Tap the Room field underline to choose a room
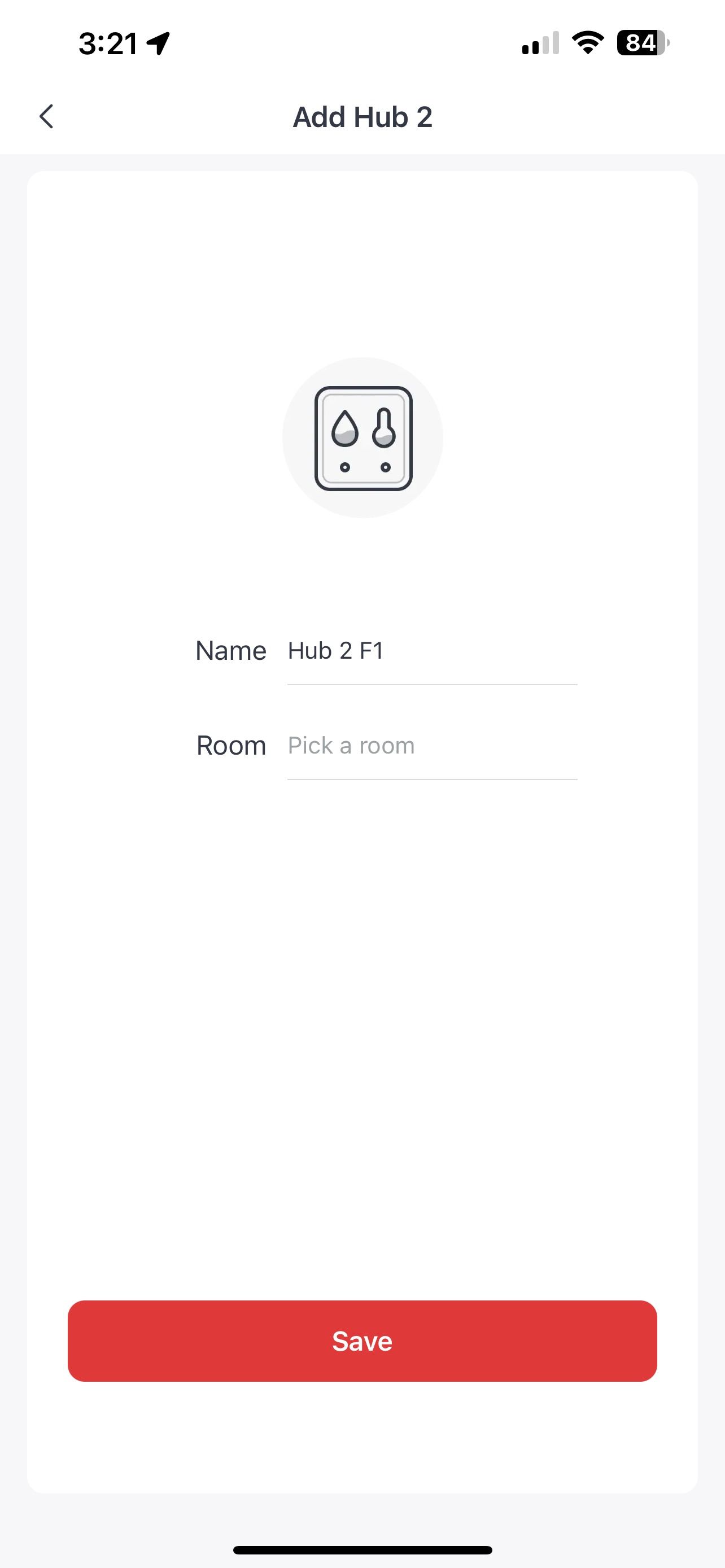725x1568 pixels. pyautogui.click(x=431, y=778)
